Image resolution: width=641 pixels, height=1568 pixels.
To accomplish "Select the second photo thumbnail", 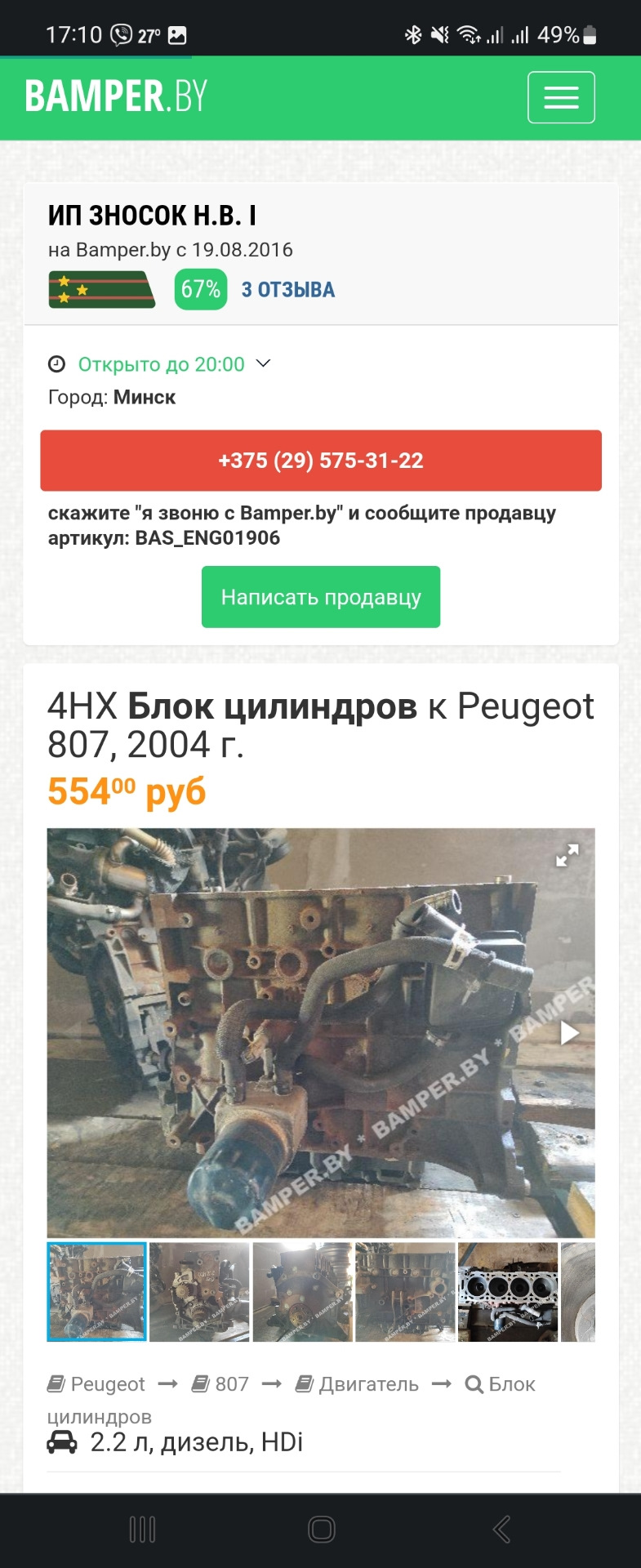I will tap(199, 1292).
